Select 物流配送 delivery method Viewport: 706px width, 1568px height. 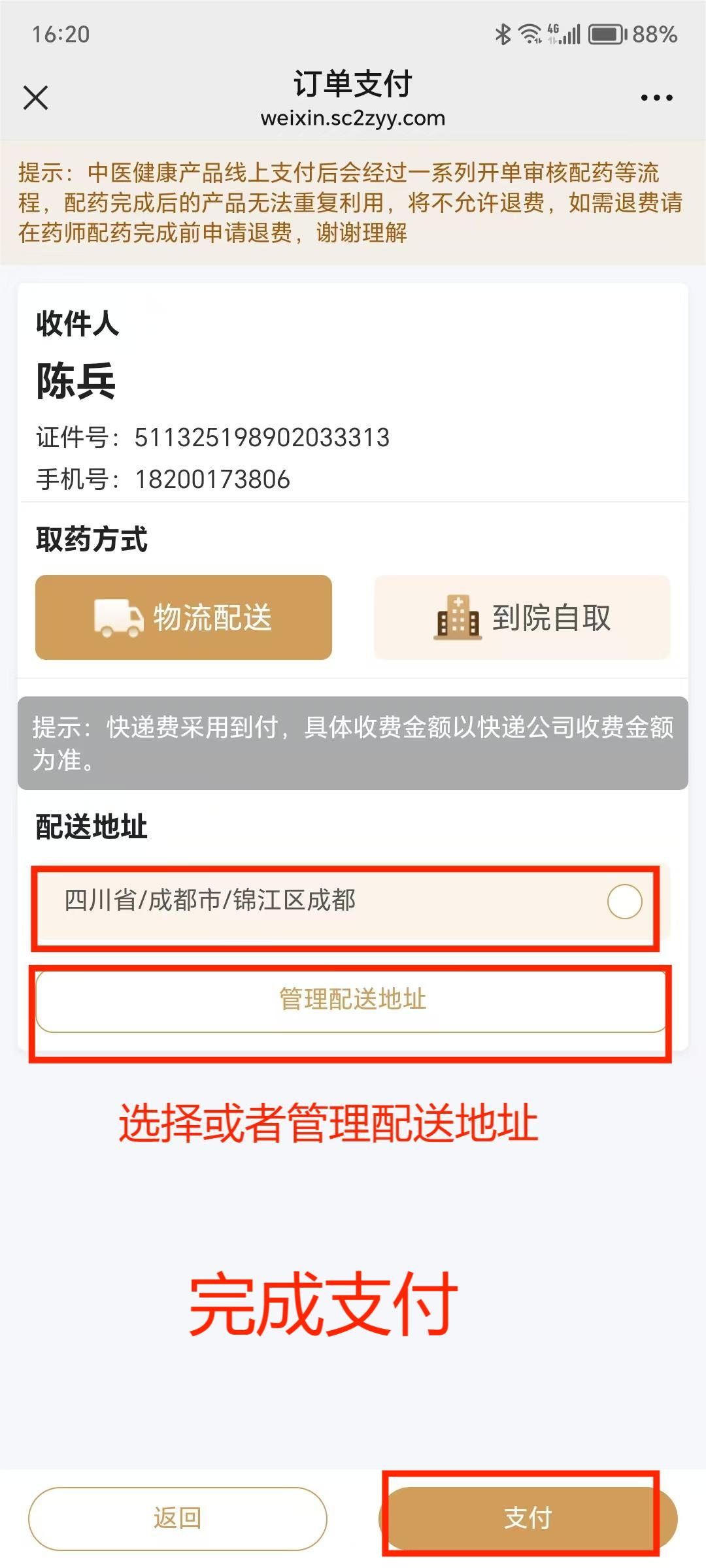tap(184, 617)
